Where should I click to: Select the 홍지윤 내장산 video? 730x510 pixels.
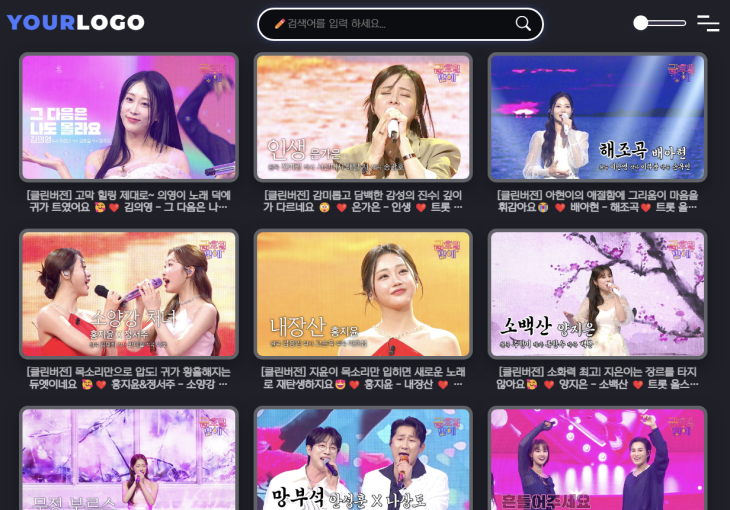(363, 294)
